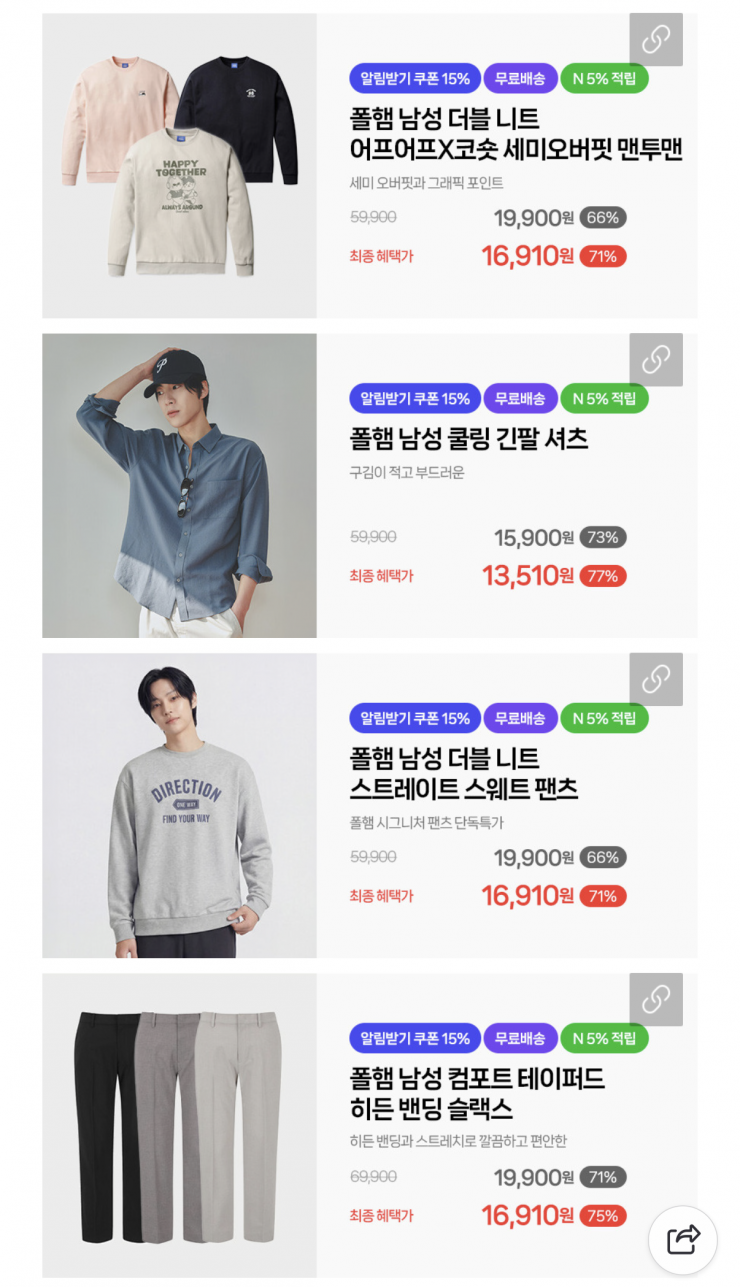
Task: Share this page via floating share button
Action: [x=683, y=1240]
